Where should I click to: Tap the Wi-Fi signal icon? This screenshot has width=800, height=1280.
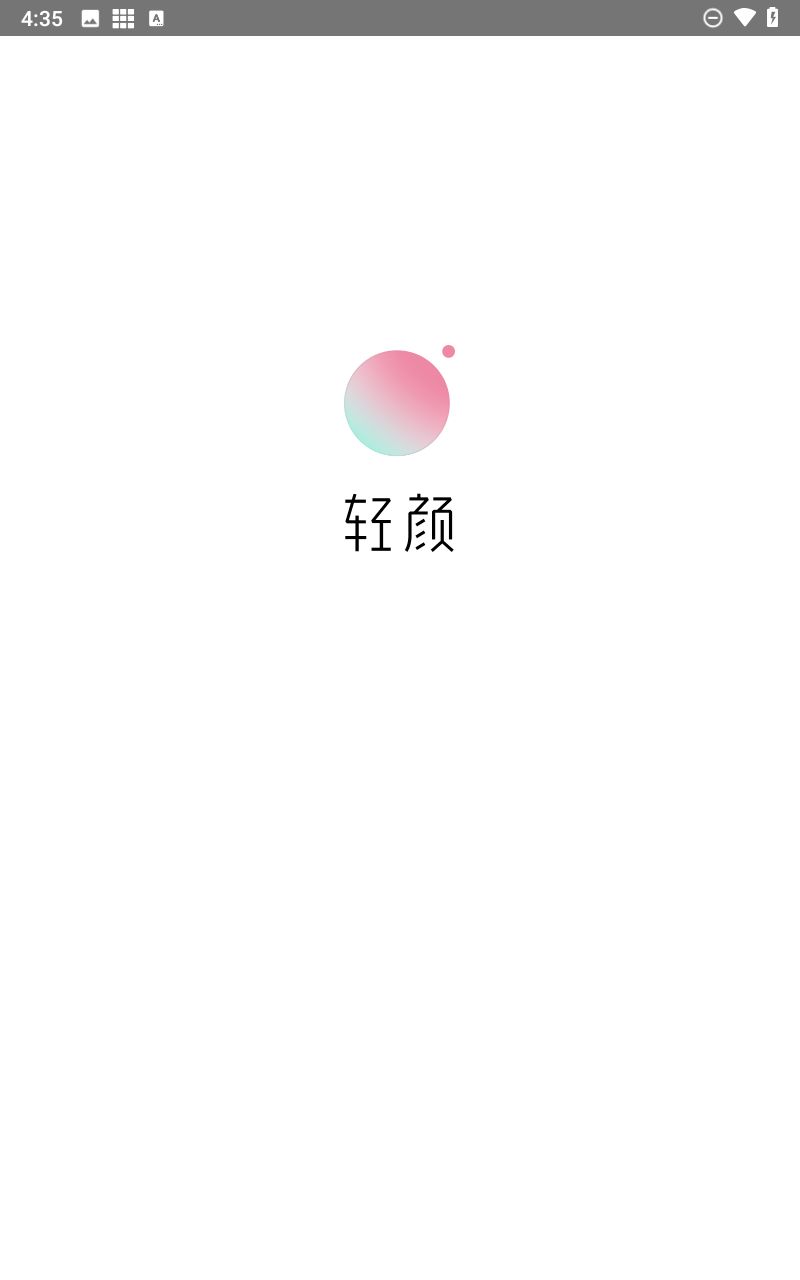click(x=746, y=17)
